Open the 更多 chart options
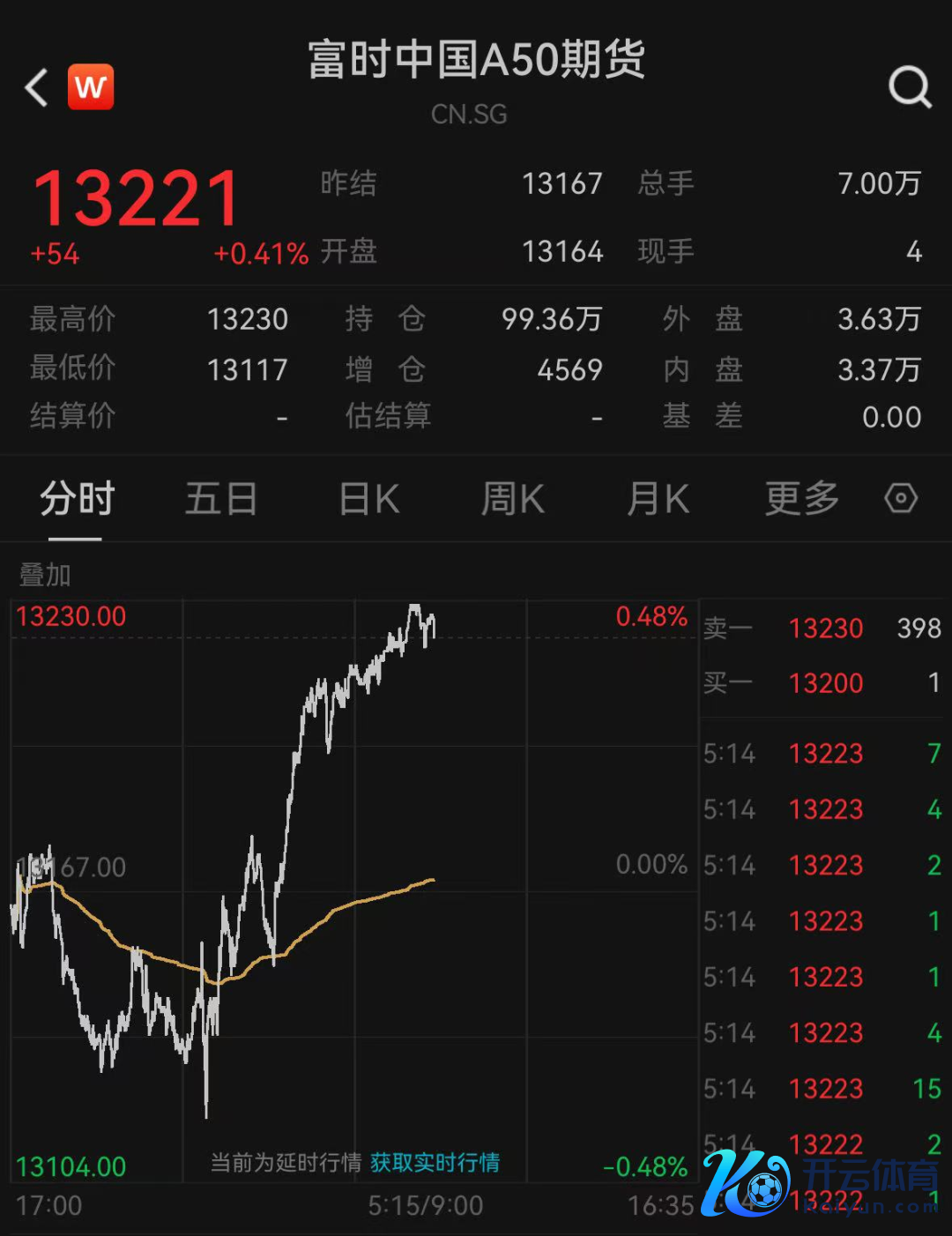This screenshot has height=1236, width=952. click(801, 500)
